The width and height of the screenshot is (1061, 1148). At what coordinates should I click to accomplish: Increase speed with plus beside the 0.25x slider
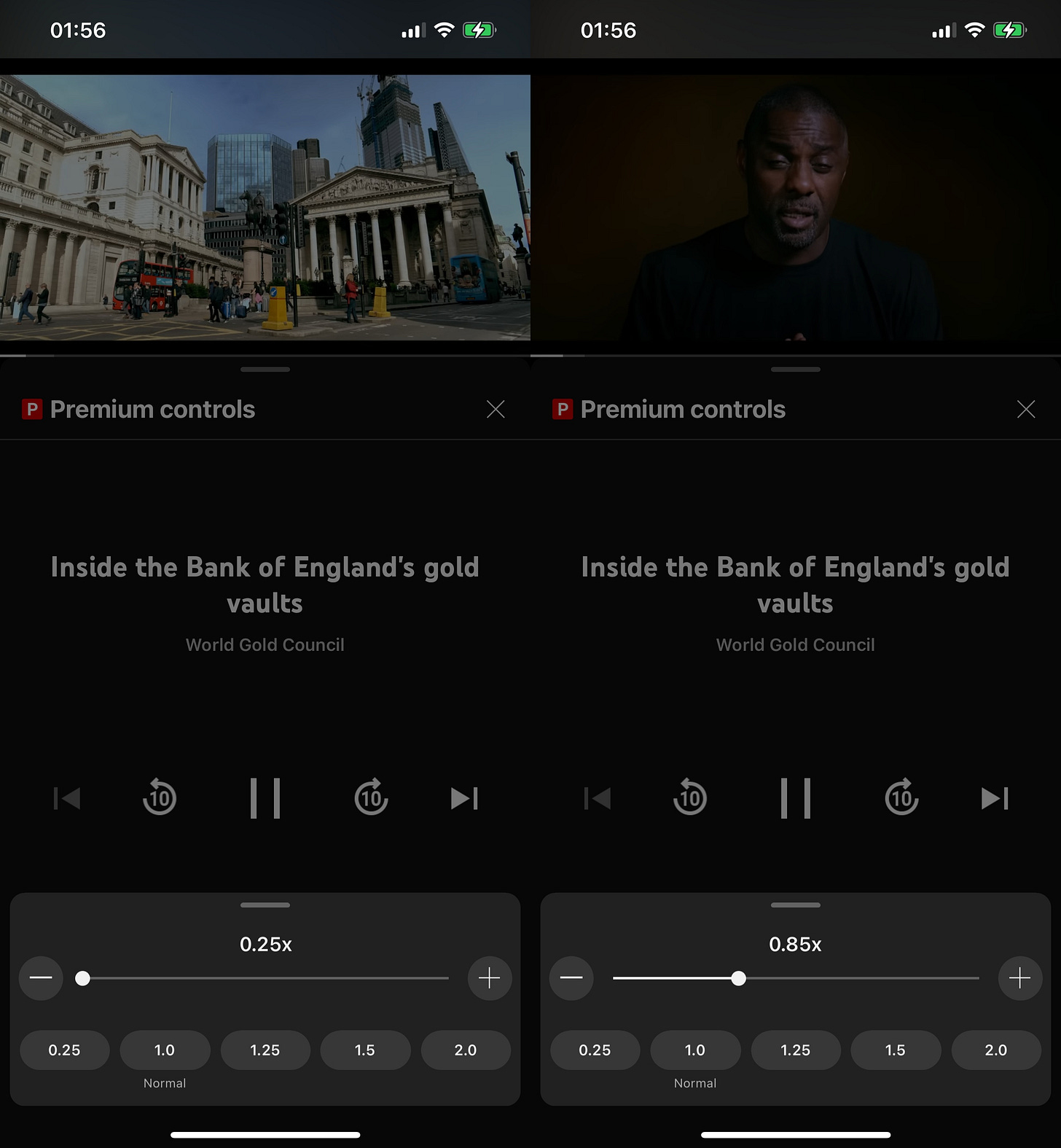click(x=489, y=977)
